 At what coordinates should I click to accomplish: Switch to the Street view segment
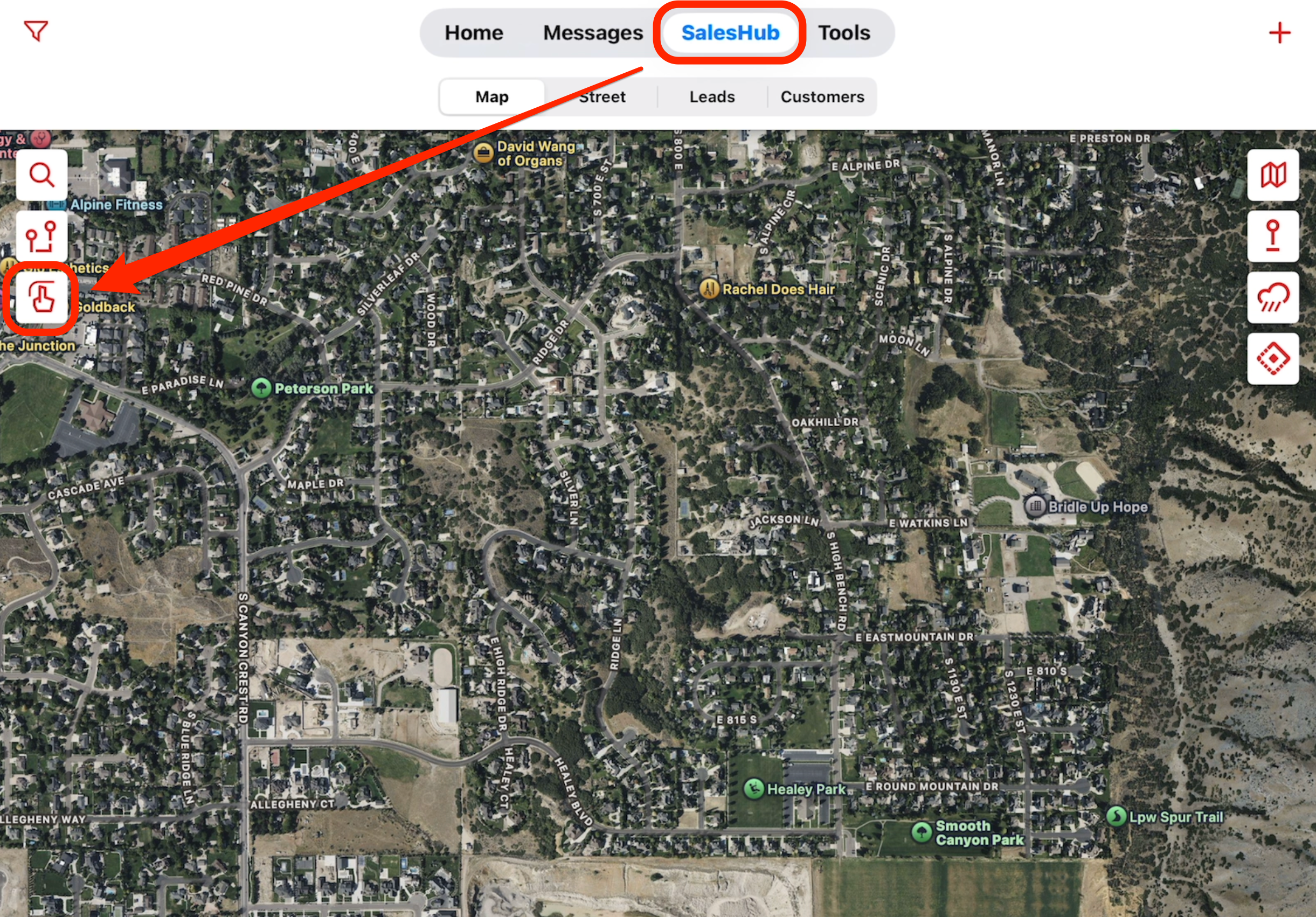pos(602,97)
